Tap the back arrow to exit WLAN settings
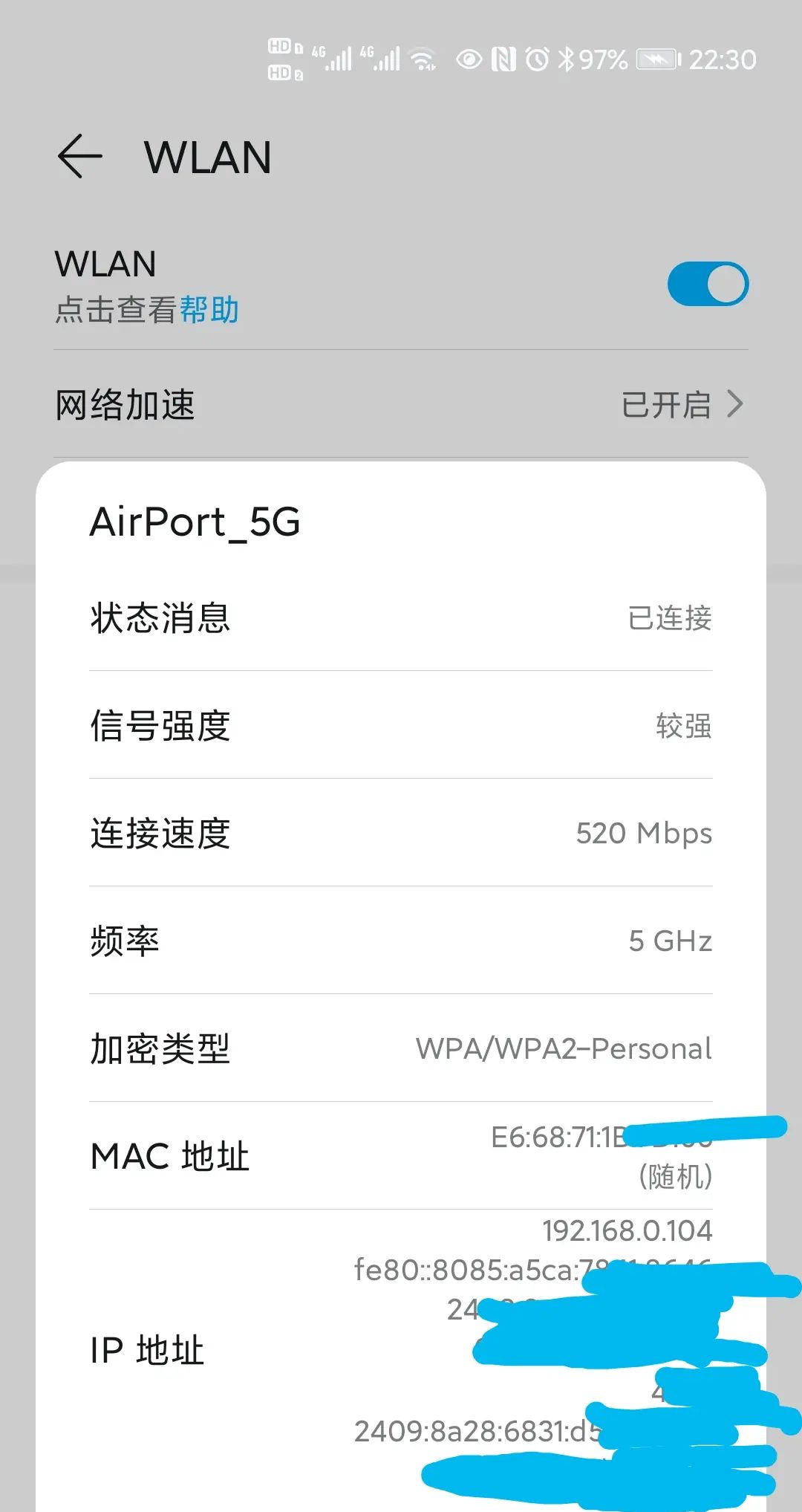This screenshot has width=802, height=1512. pos(79,158)
